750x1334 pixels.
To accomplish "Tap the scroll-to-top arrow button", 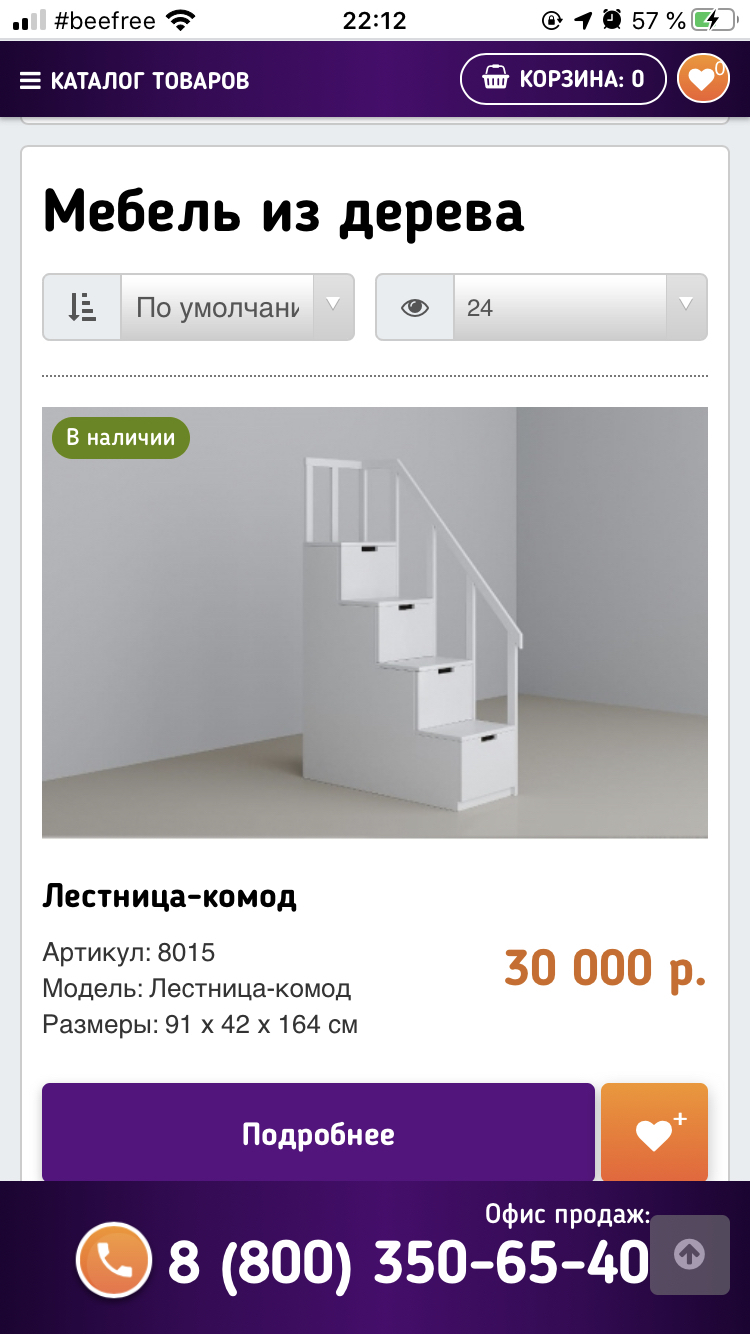I will [690, 1255].
